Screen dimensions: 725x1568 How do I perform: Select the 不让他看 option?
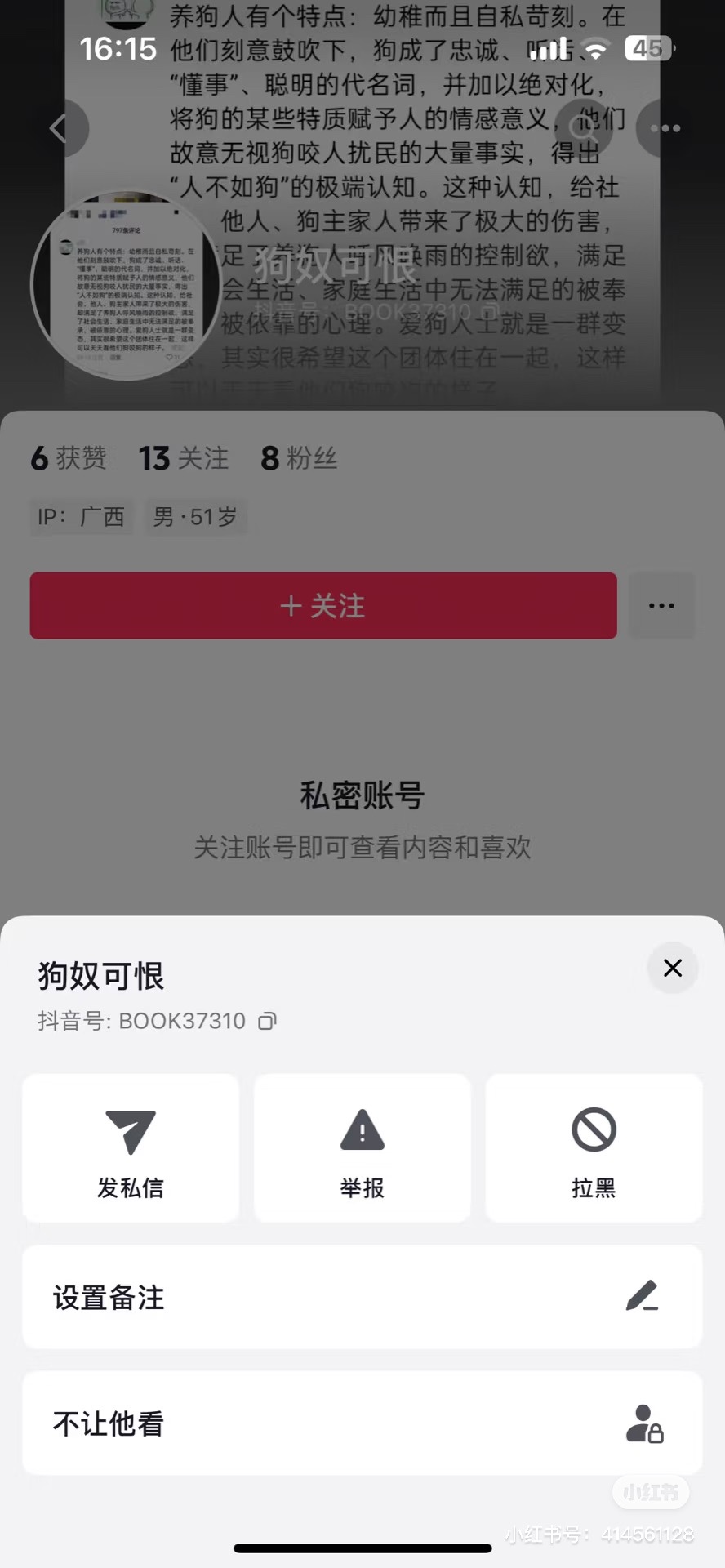362,1423
